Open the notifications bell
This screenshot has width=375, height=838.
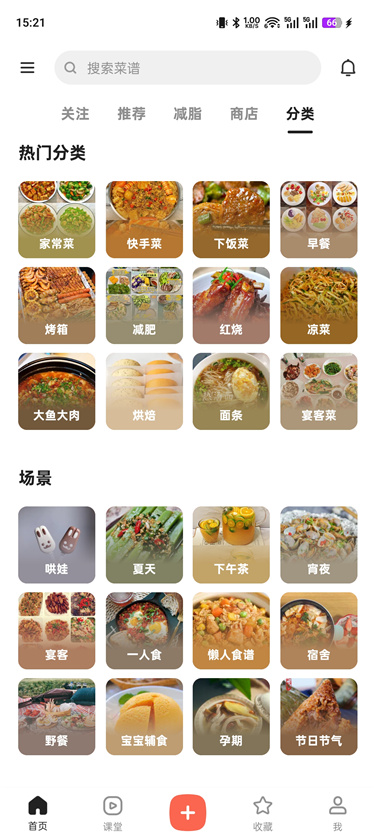pos(348,68)
